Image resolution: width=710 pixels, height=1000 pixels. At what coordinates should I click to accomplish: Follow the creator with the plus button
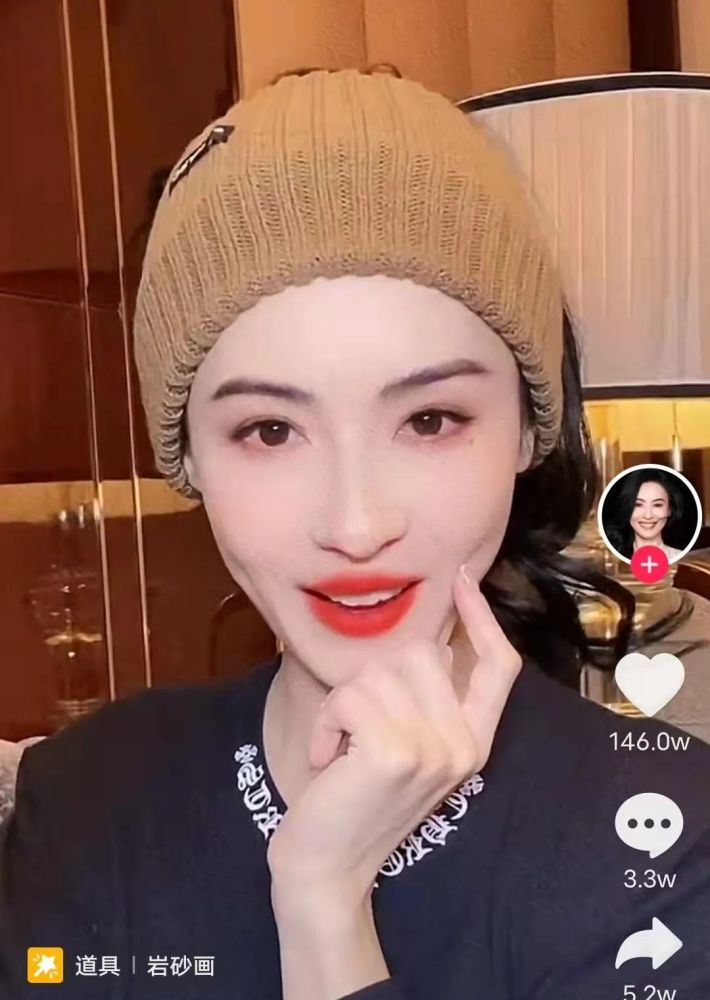649,565
